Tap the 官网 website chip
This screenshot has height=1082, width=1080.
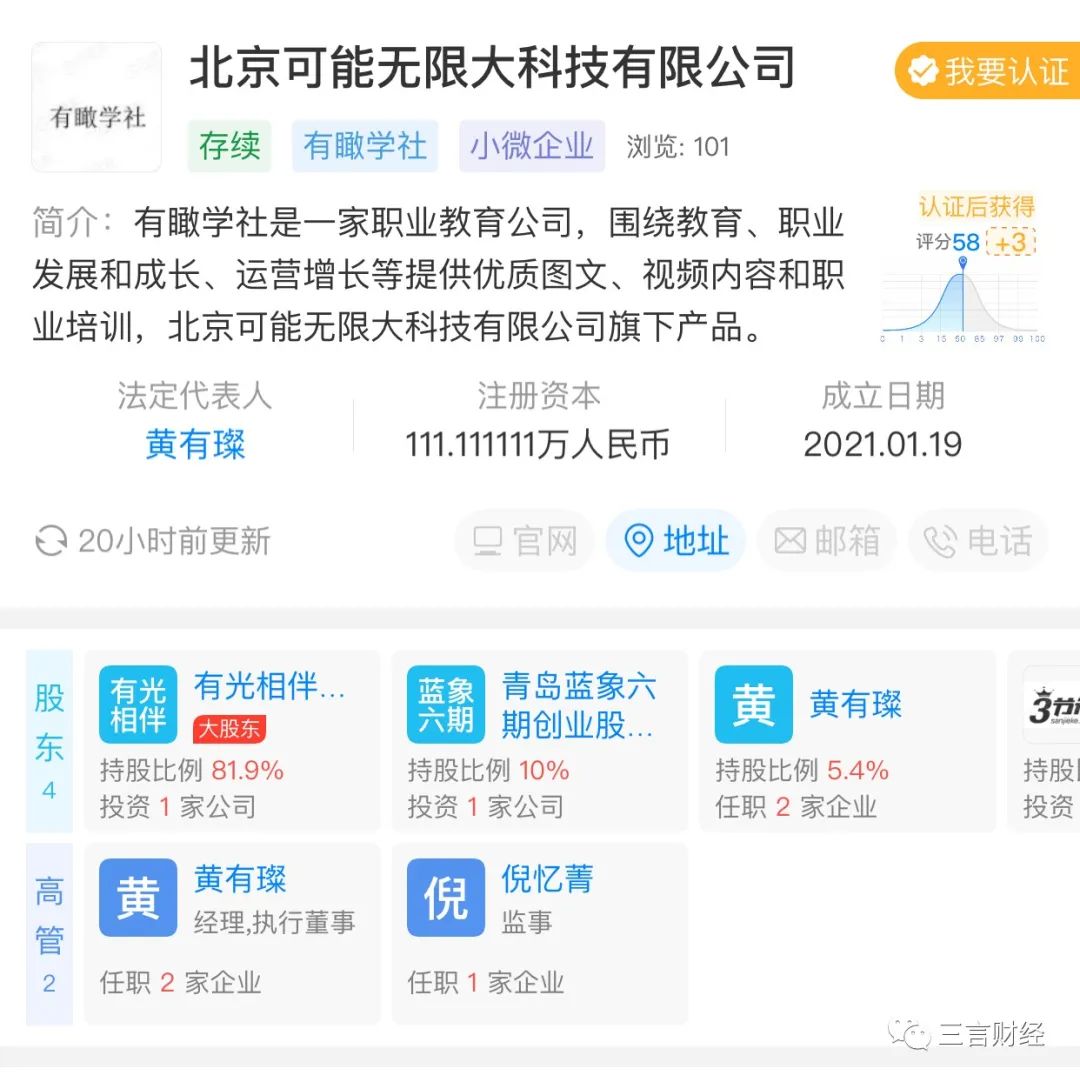pos(524,540)
